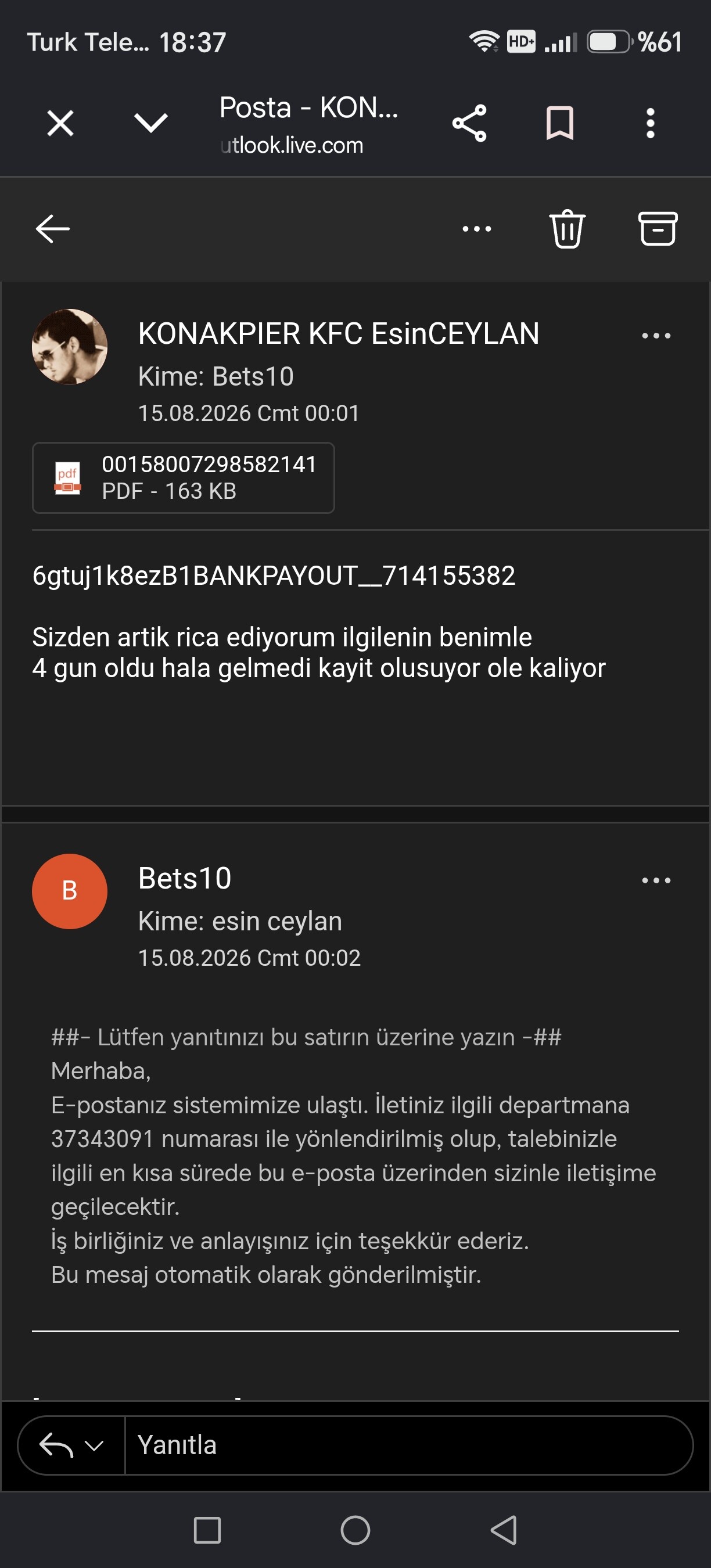Close the browser tab with X
Viewport: 711px width, 1568px height.
(60, 124)
